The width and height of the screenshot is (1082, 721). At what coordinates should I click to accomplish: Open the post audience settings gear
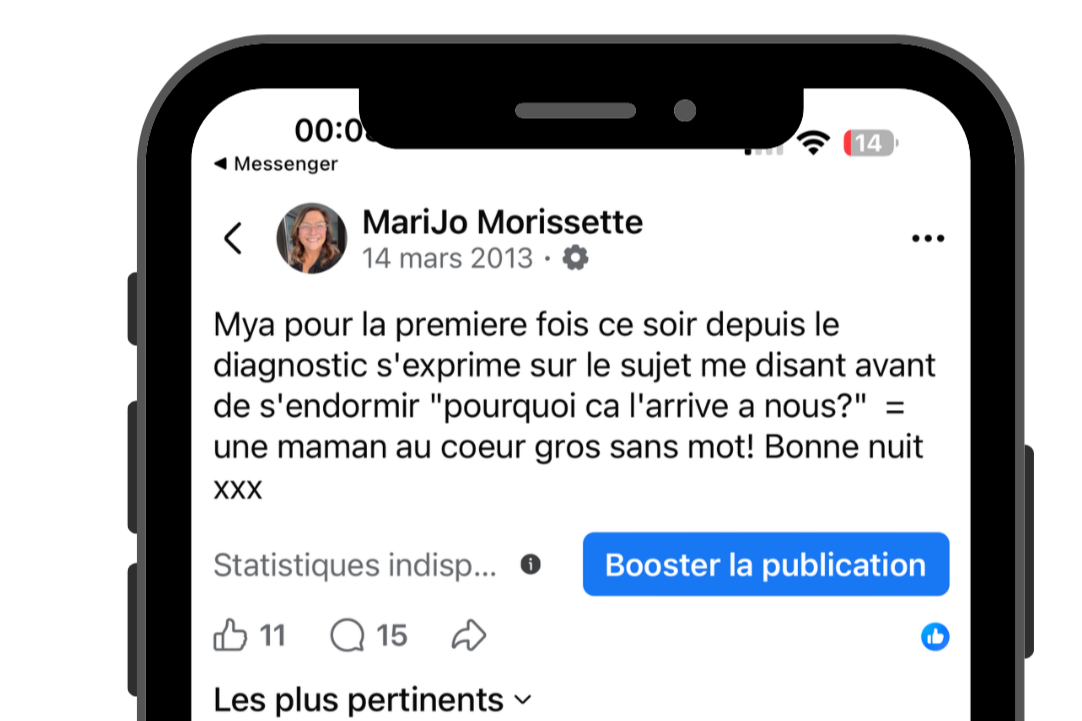[575, 258]
